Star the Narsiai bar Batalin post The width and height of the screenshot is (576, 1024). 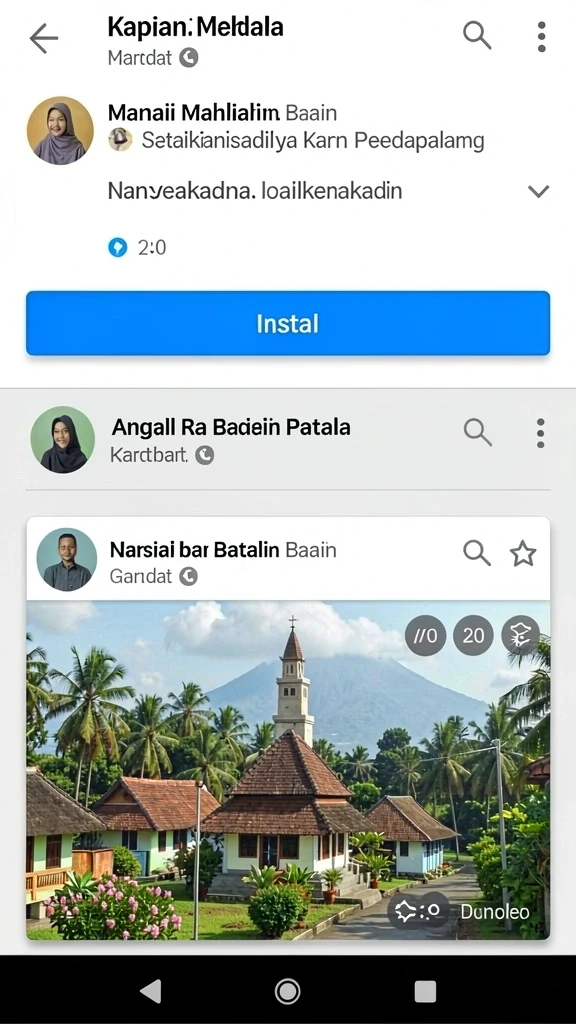tap(523, 554)
